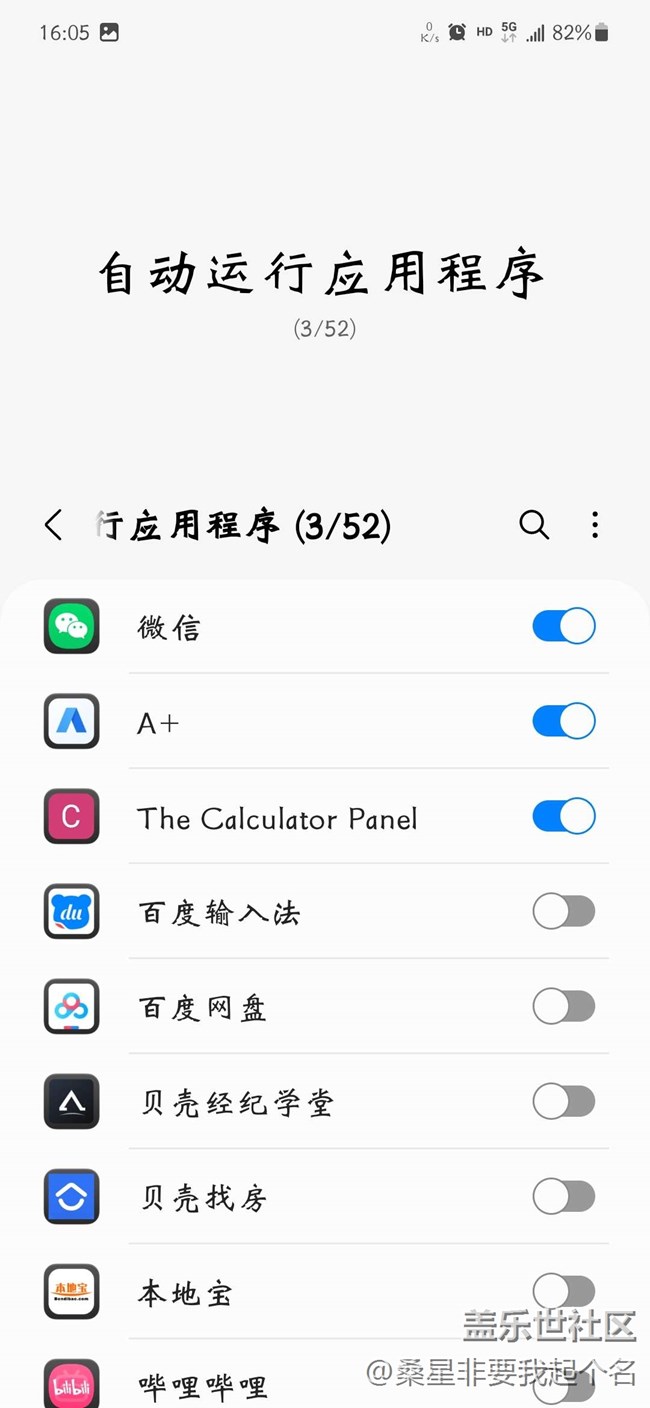Enable auto-run for 百度输入法

point(564,912)
